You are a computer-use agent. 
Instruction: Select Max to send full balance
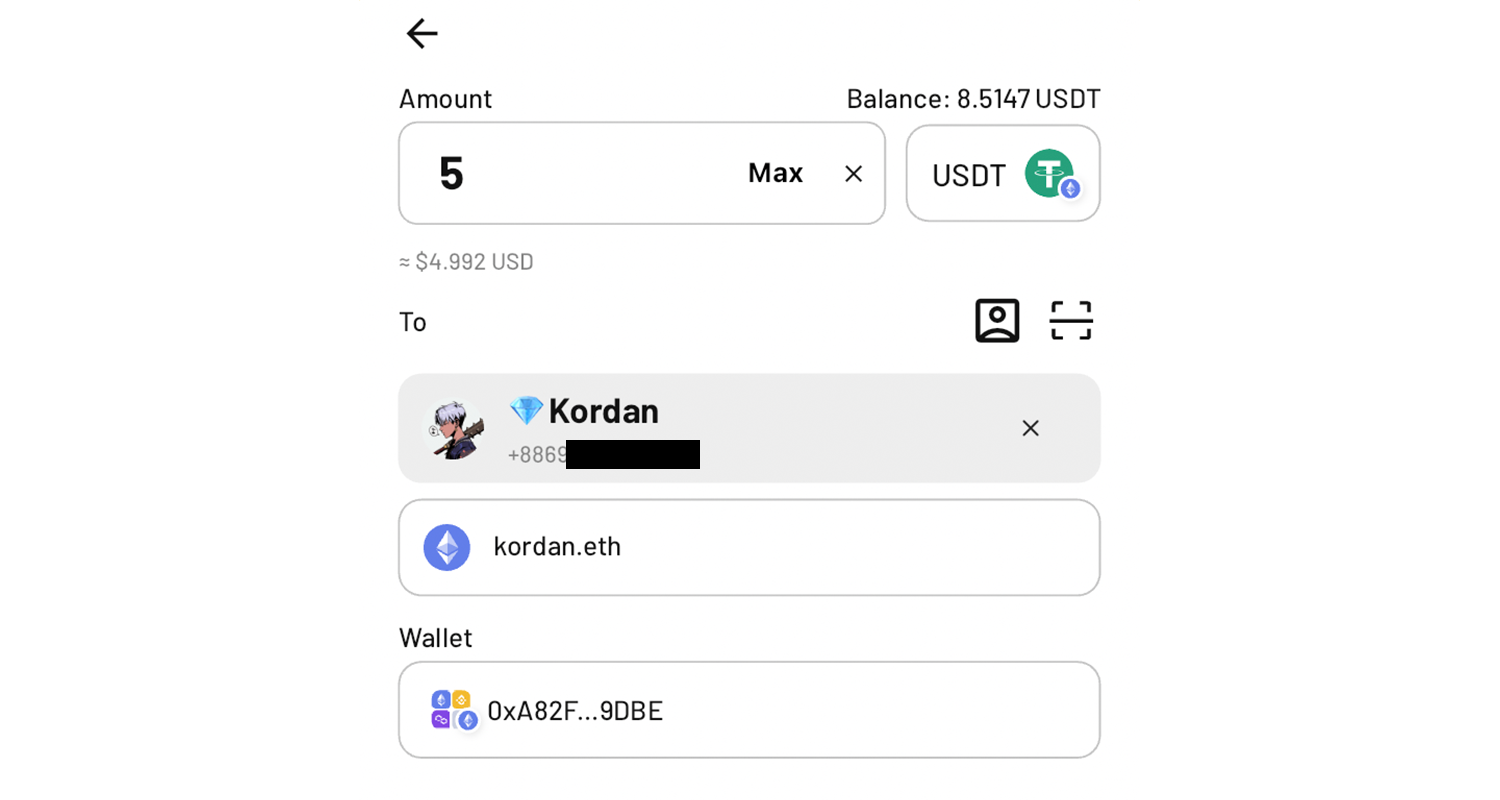coord(775,173)
